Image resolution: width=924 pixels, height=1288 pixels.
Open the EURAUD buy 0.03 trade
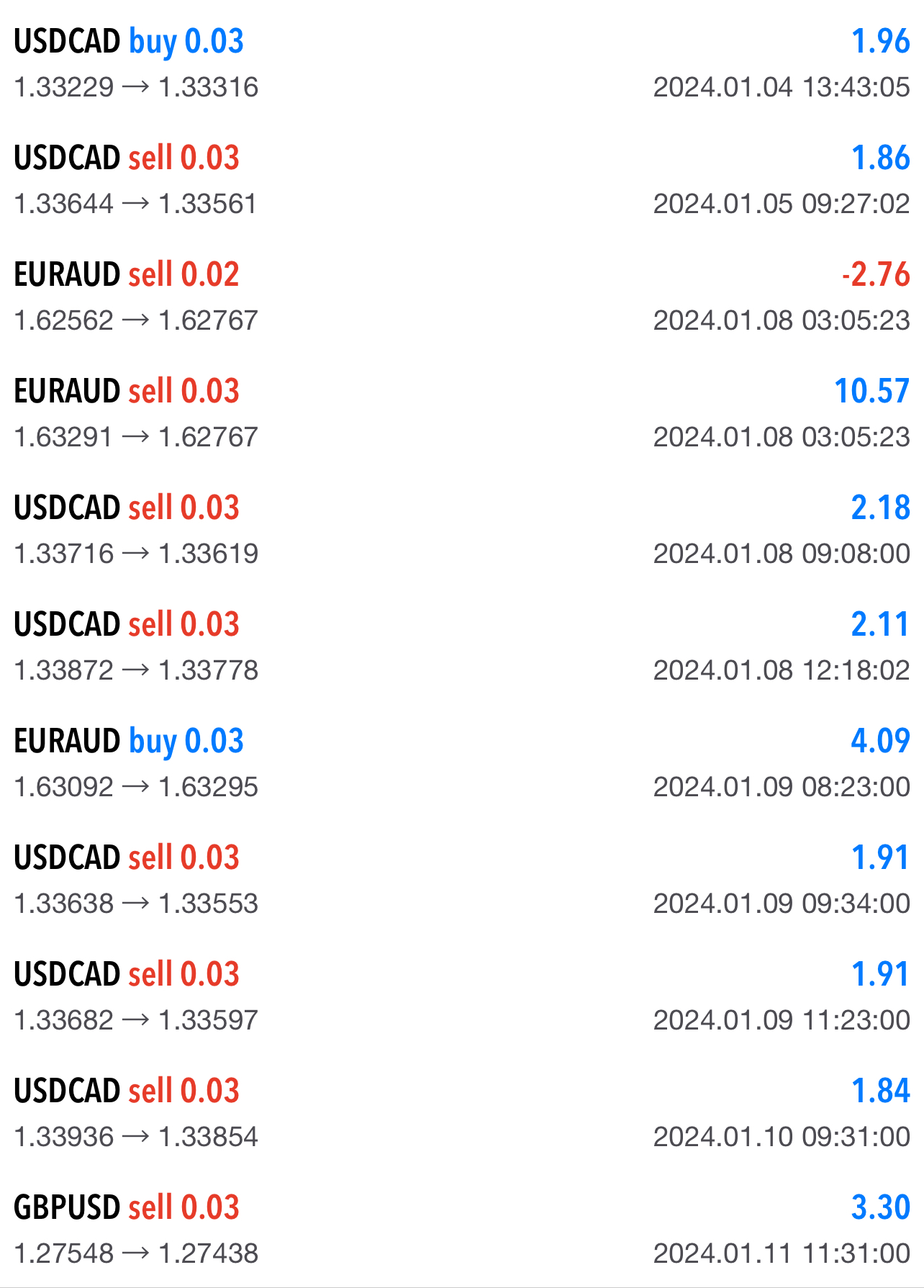[461, 763]
